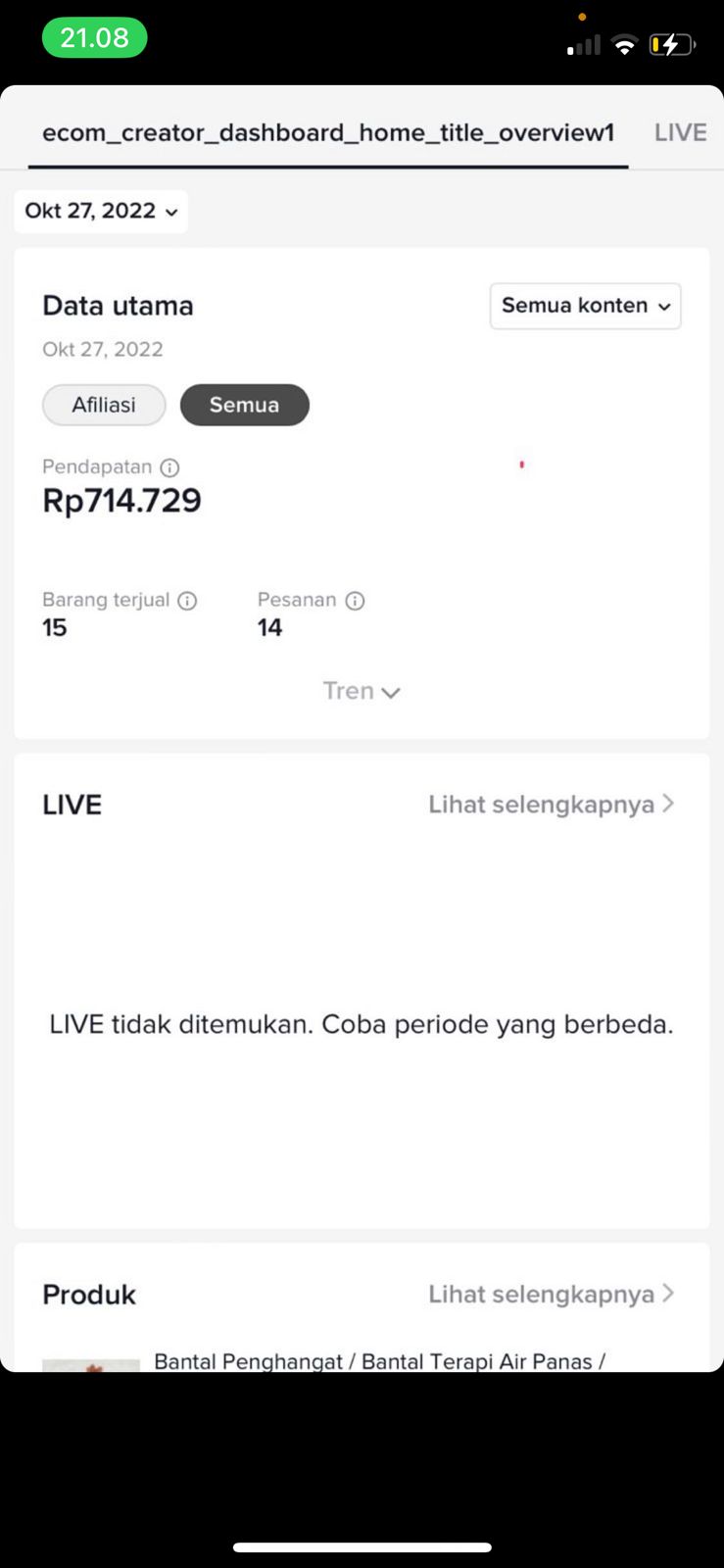724x1568 pixels.
Task: Switch to the LIVE tab
Action: tap(680, 133)
